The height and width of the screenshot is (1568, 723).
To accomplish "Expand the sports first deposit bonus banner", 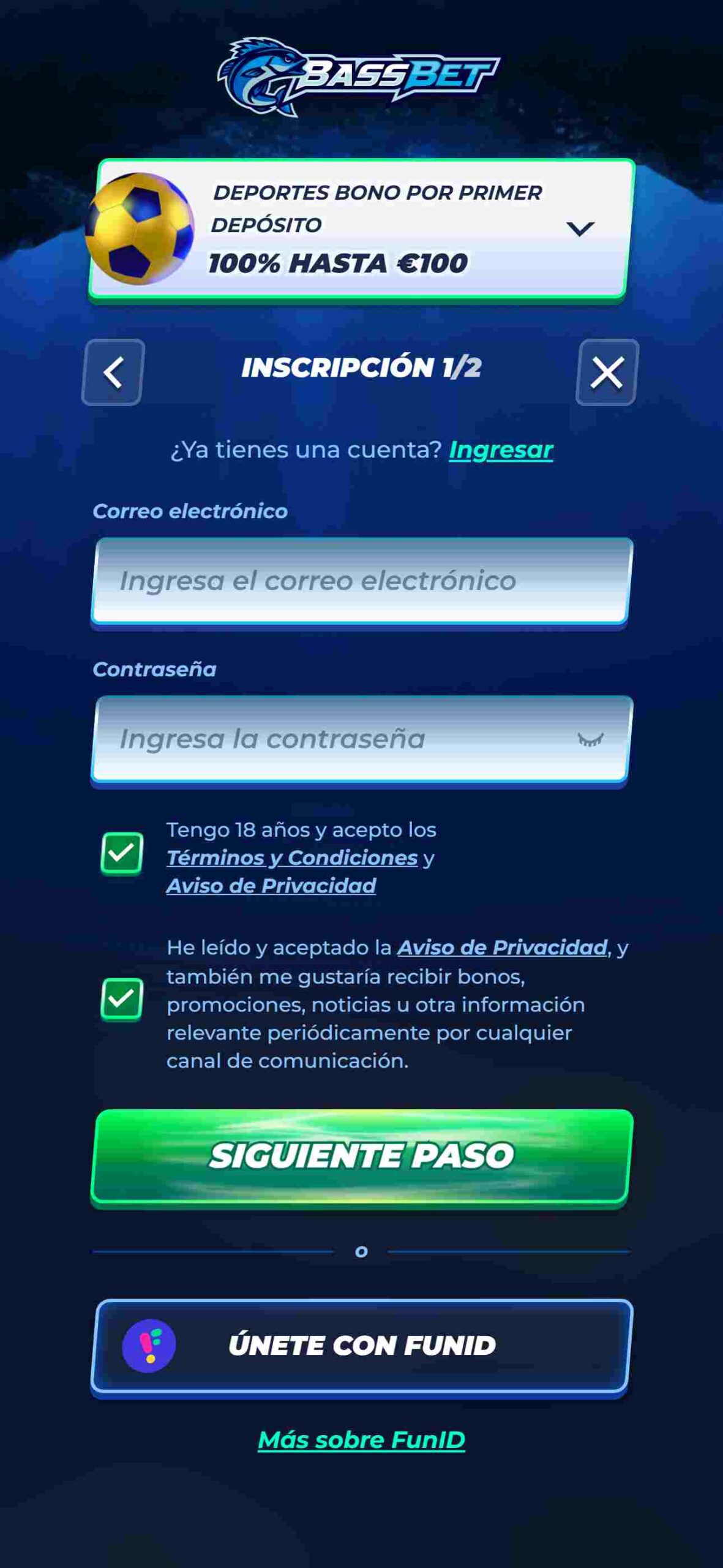I will click(x=580, y=229).
